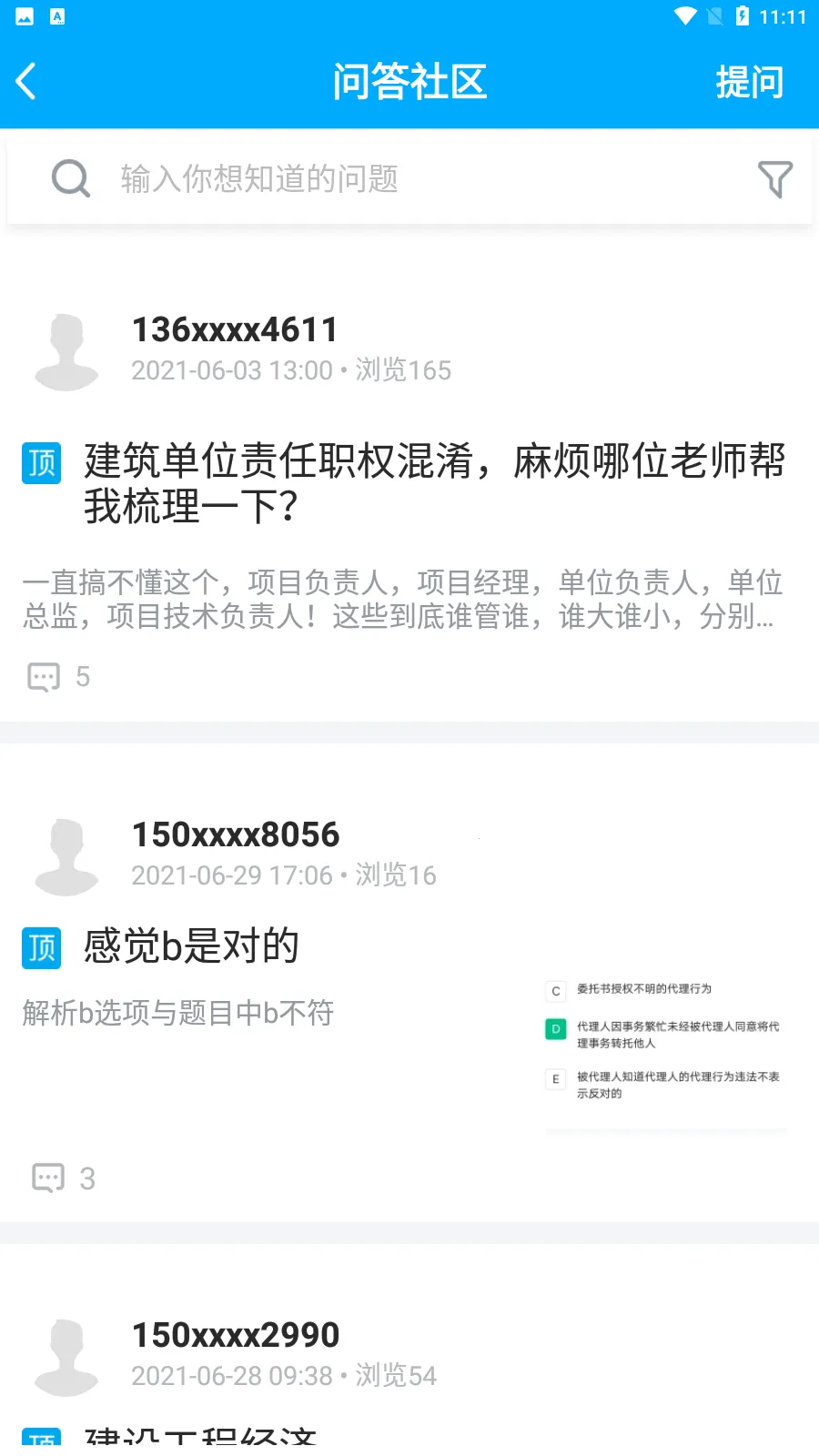Open the search filter icon

click(x=774, y=179)
